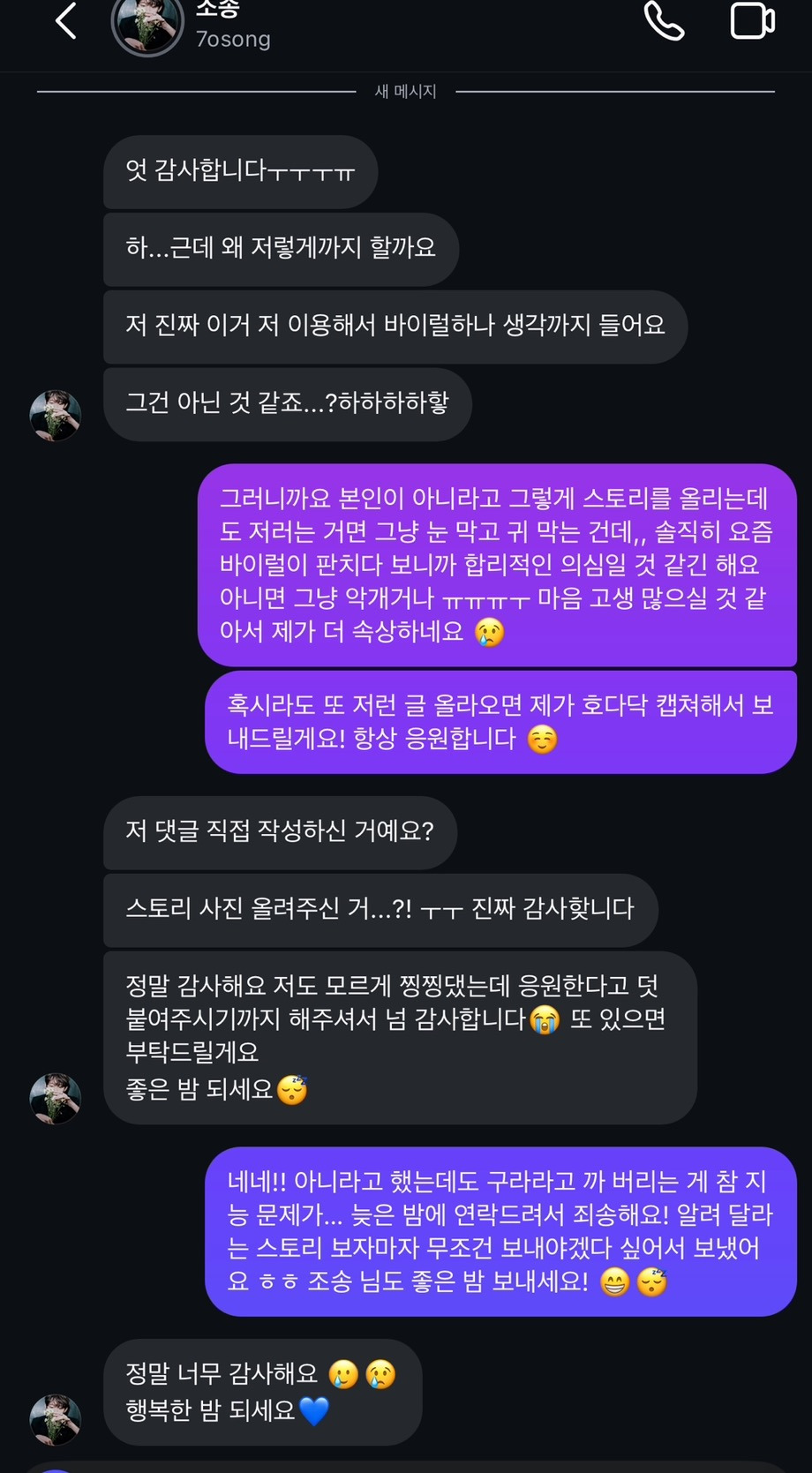Tap the avatar beside '그건 아닌 것 같죠' message
The width and height of the screenshot is (812, 1473).
pyautogui.click(x=55, y=413)
